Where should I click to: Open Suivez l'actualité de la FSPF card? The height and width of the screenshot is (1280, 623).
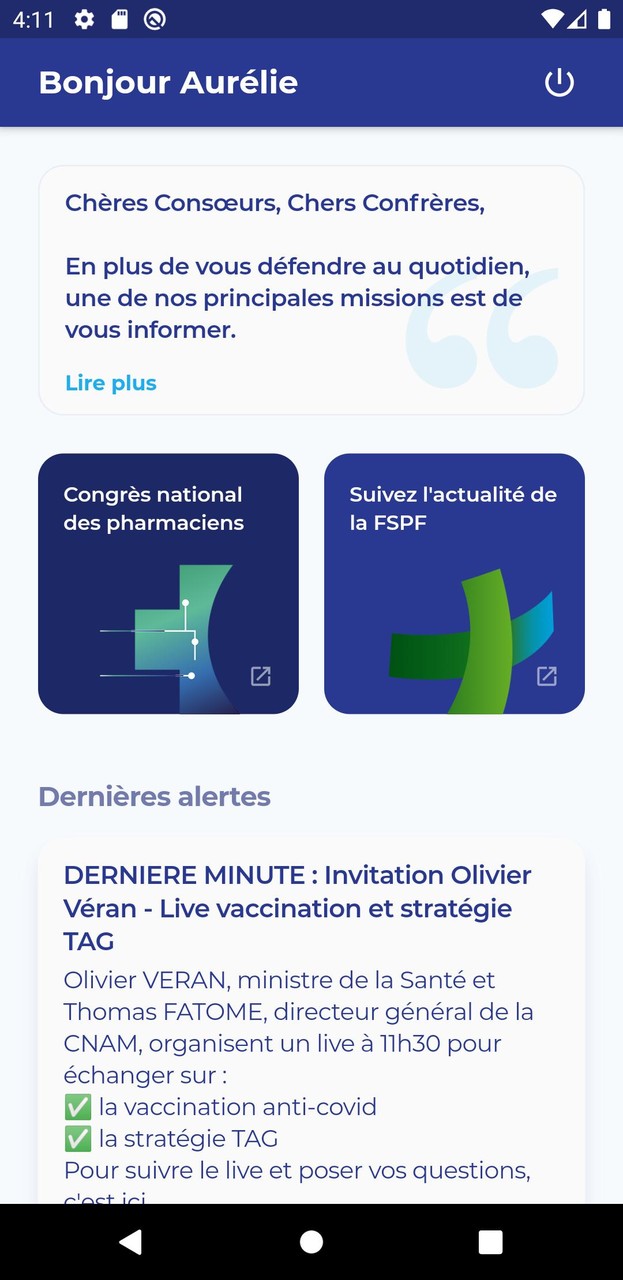pos(454,584)
